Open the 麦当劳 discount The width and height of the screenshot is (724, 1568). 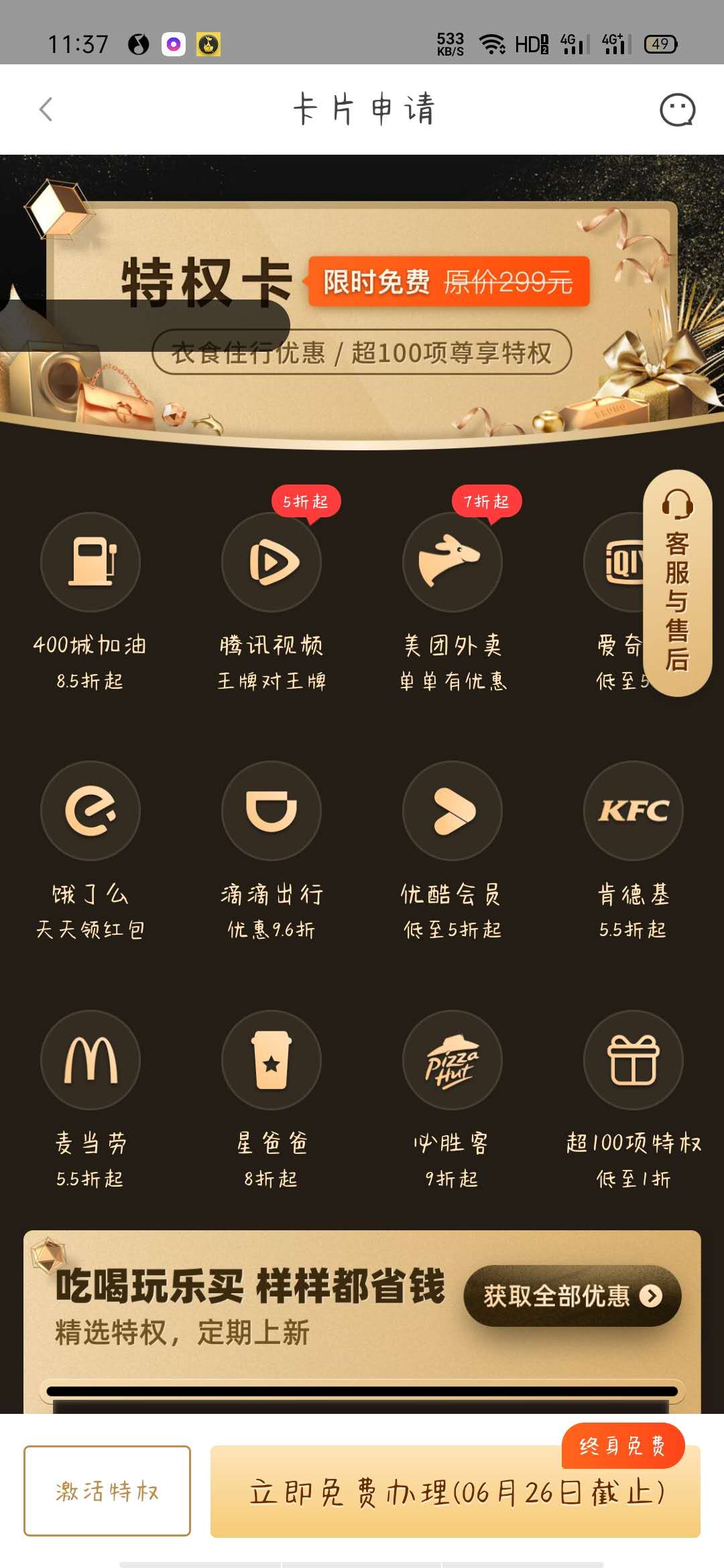click(90, 1060)
